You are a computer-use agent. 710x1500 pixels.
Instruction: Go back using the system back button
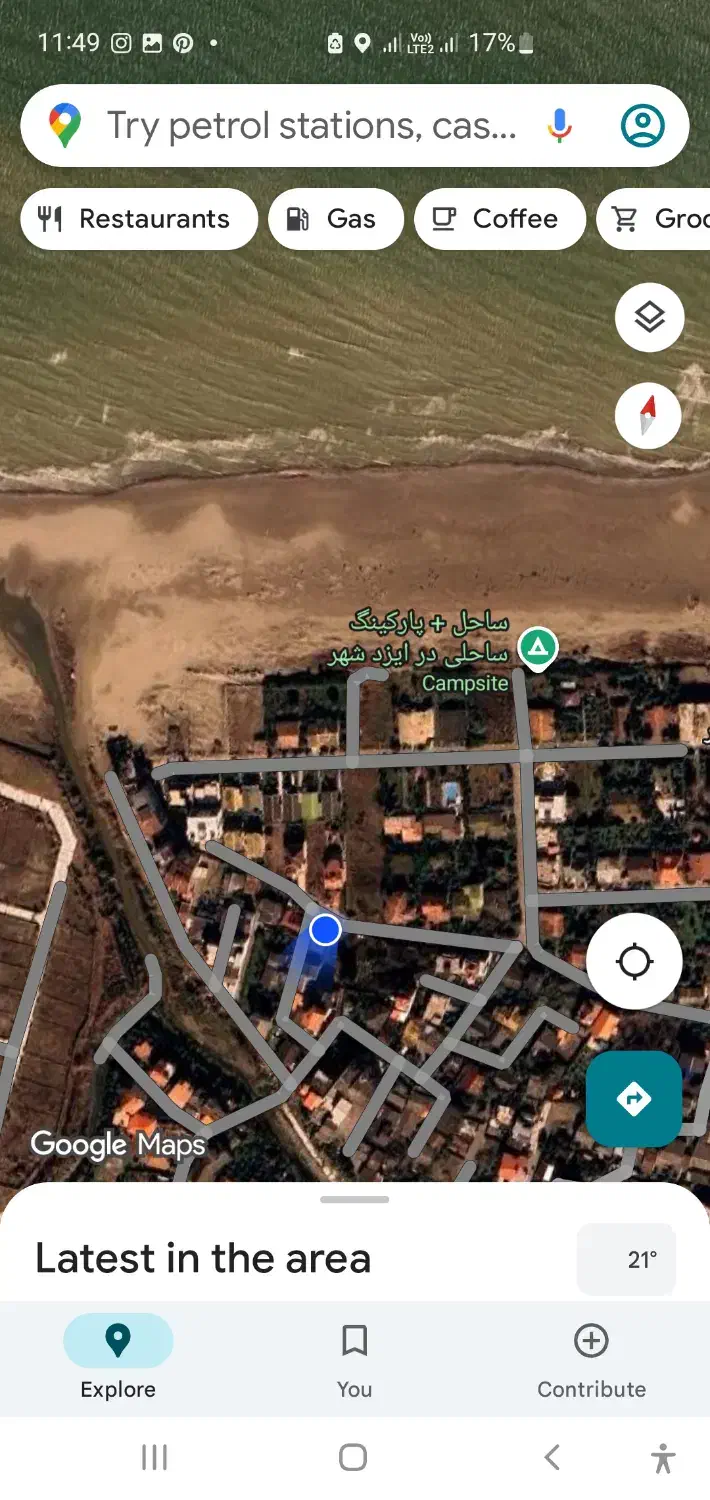552,1457
